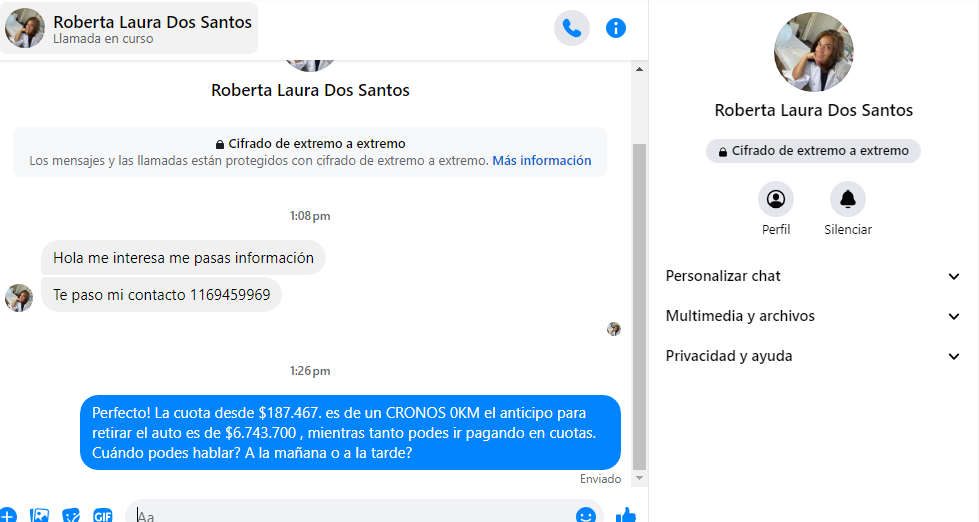This screenshot has width=979, height=522.
Task: Open the emoji picker
Action: [x=586, y=515]
